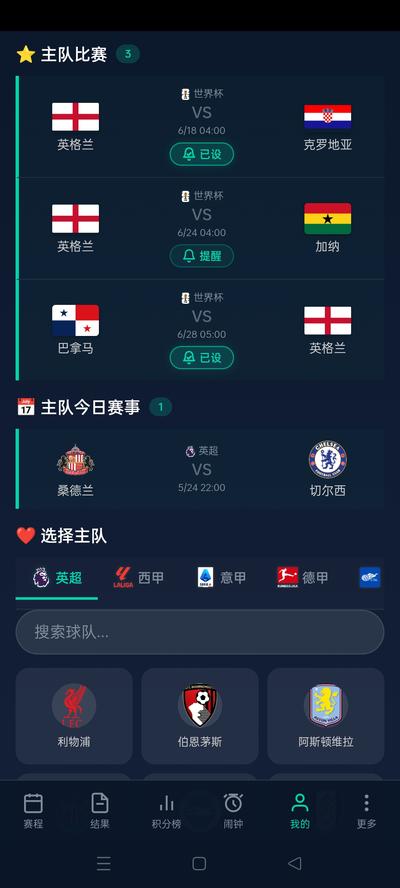Switch to the 闹钟 tab
400x888 pixels.
[233, 811]
